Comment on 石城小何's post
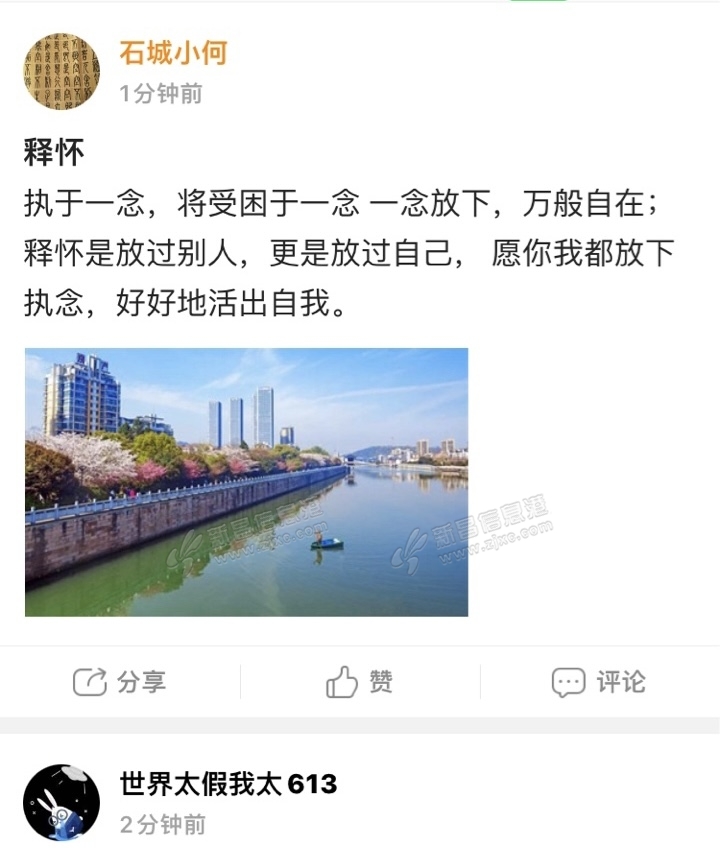 pos(599,682)
